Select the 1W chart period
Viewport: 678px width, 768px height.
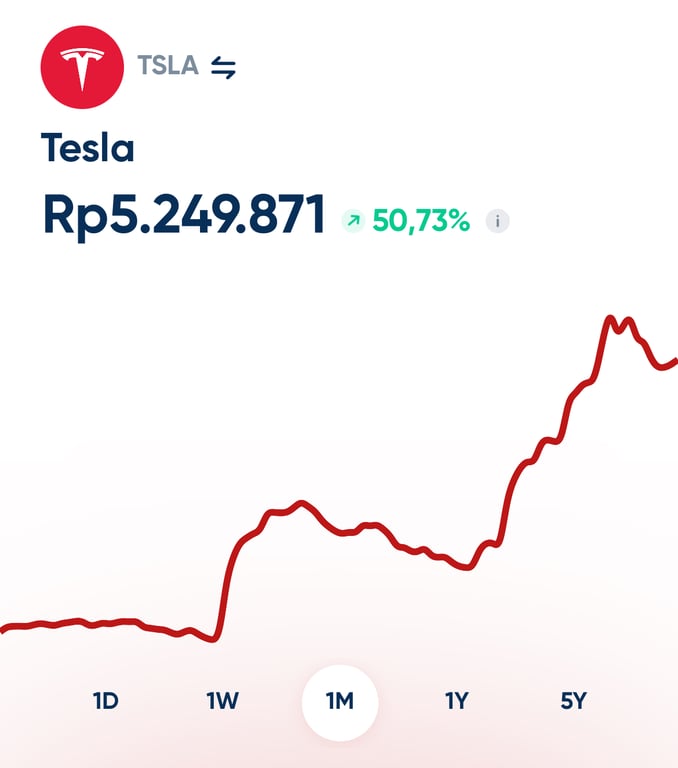coord(222,701)
